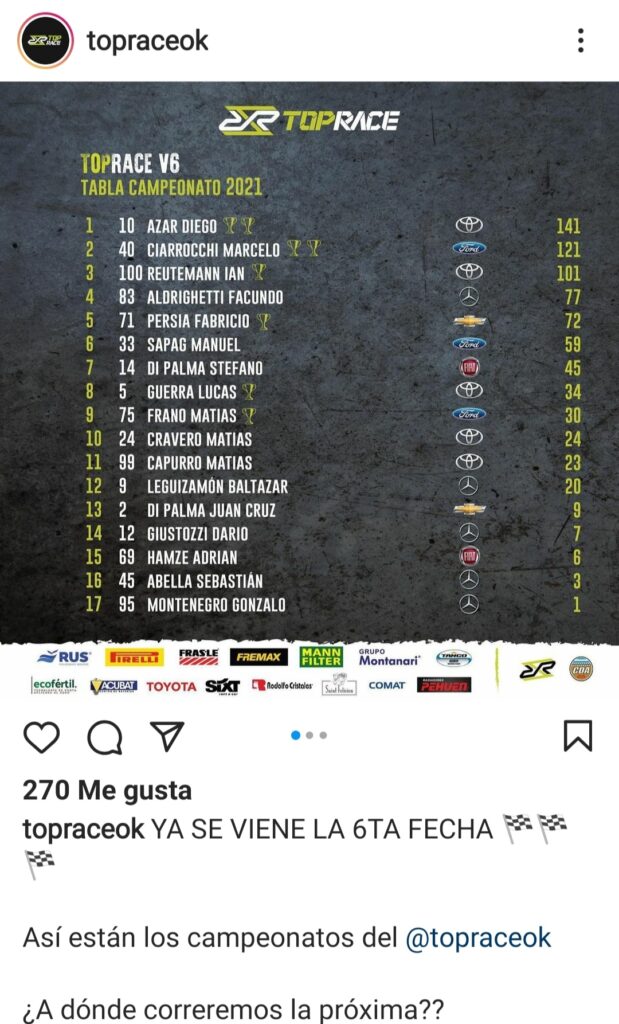Screen dimensions: 619x1024
Task: Tap the championship table image
Action: (x=310, y=392)
